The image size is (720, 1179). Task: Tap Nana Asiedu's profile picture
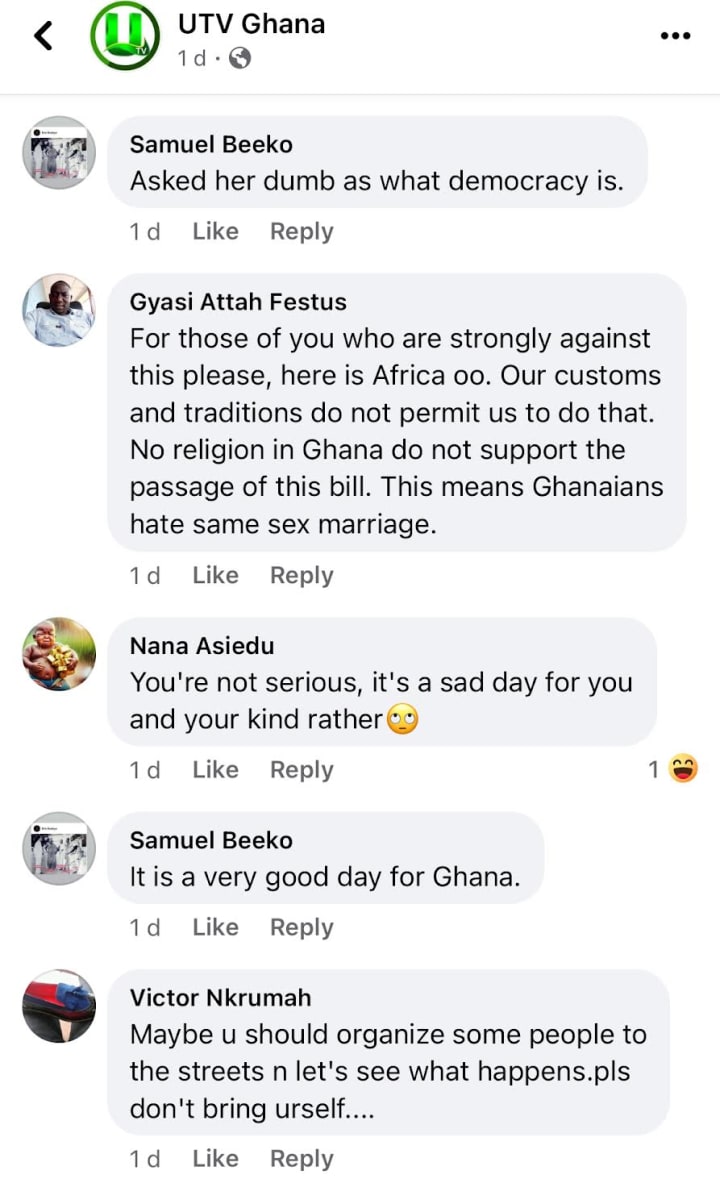pyautogui.click(x=59, y=654)
